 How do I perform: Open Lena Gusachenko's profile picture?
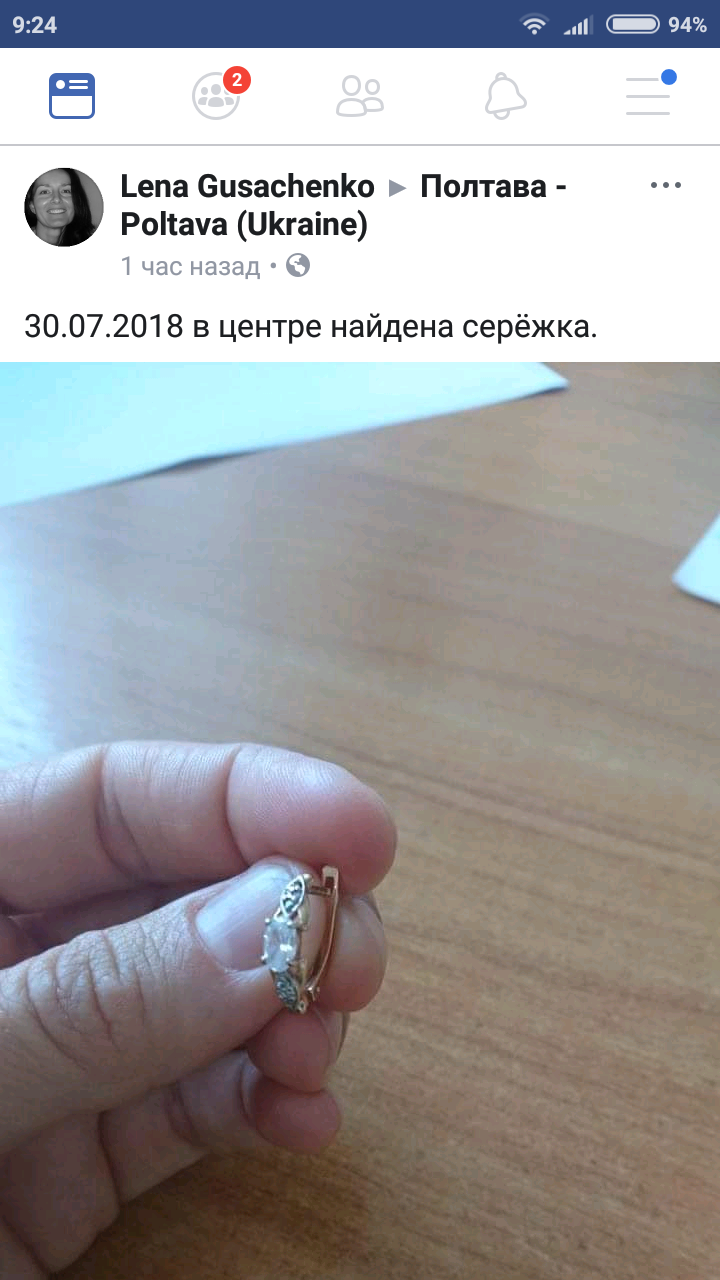(64, 207)
